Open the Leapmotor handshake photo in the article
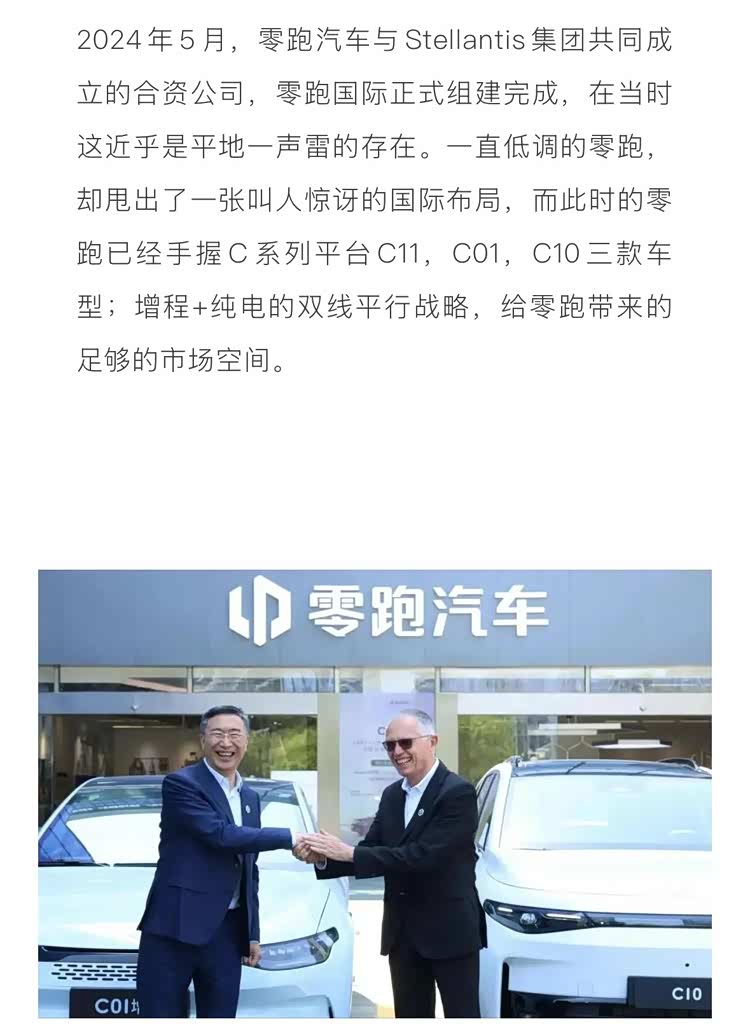Image resolution: width=750 pixels, height=1033 pixels. [375, 793]
